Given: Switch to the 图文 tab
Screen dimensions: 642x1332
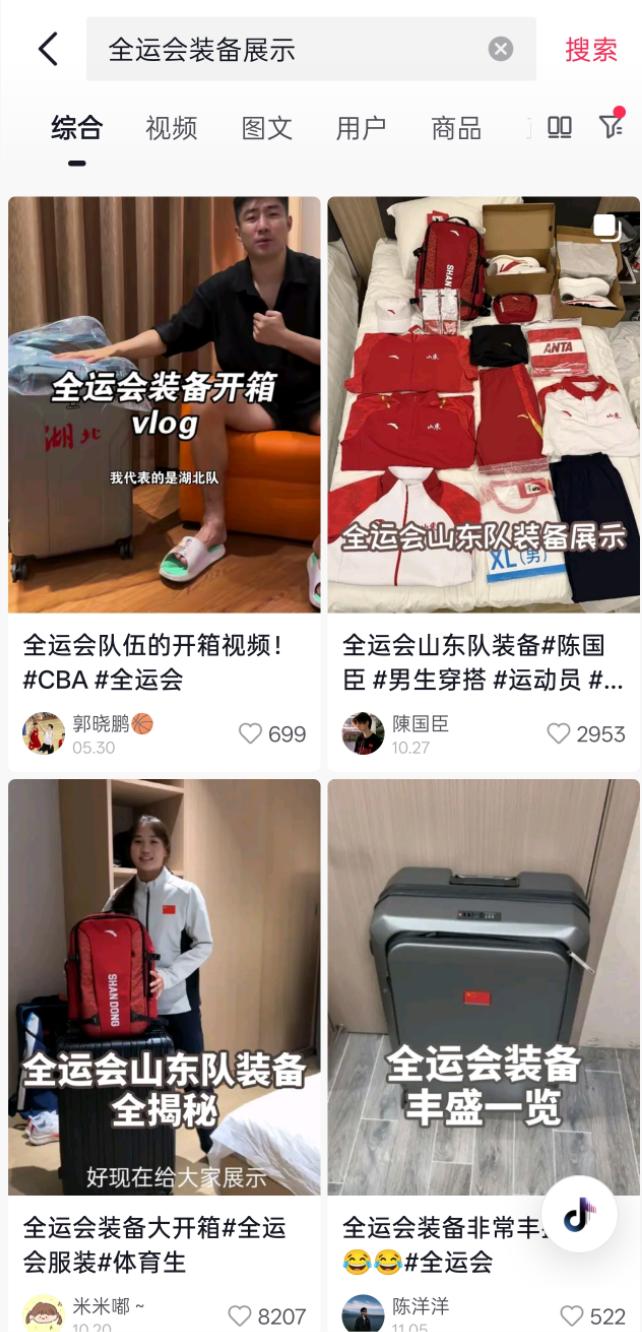Looking at the screenshot, I should 267,128.
